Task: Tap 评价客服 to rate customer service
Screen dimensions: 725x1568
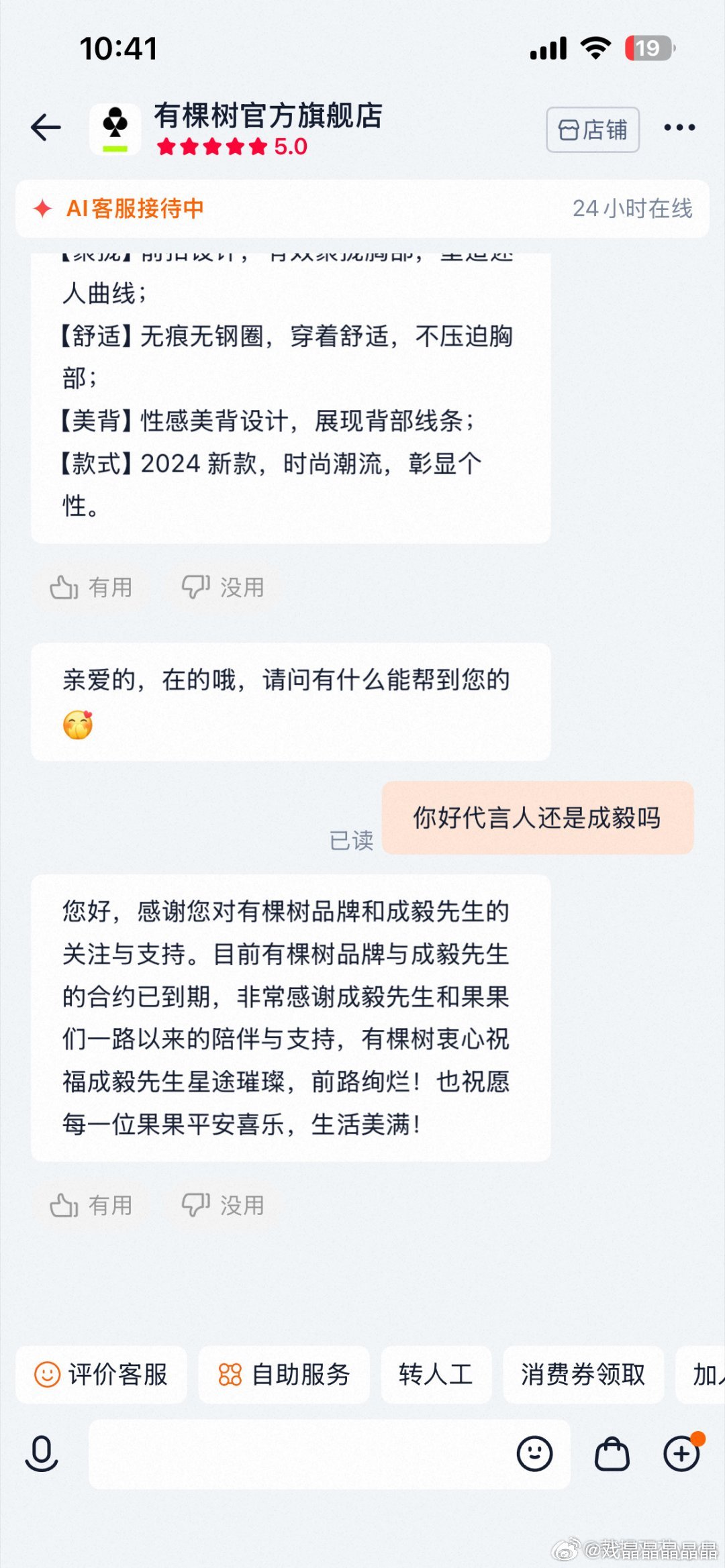Action: pyautogui.click(x=101, y=1374)
